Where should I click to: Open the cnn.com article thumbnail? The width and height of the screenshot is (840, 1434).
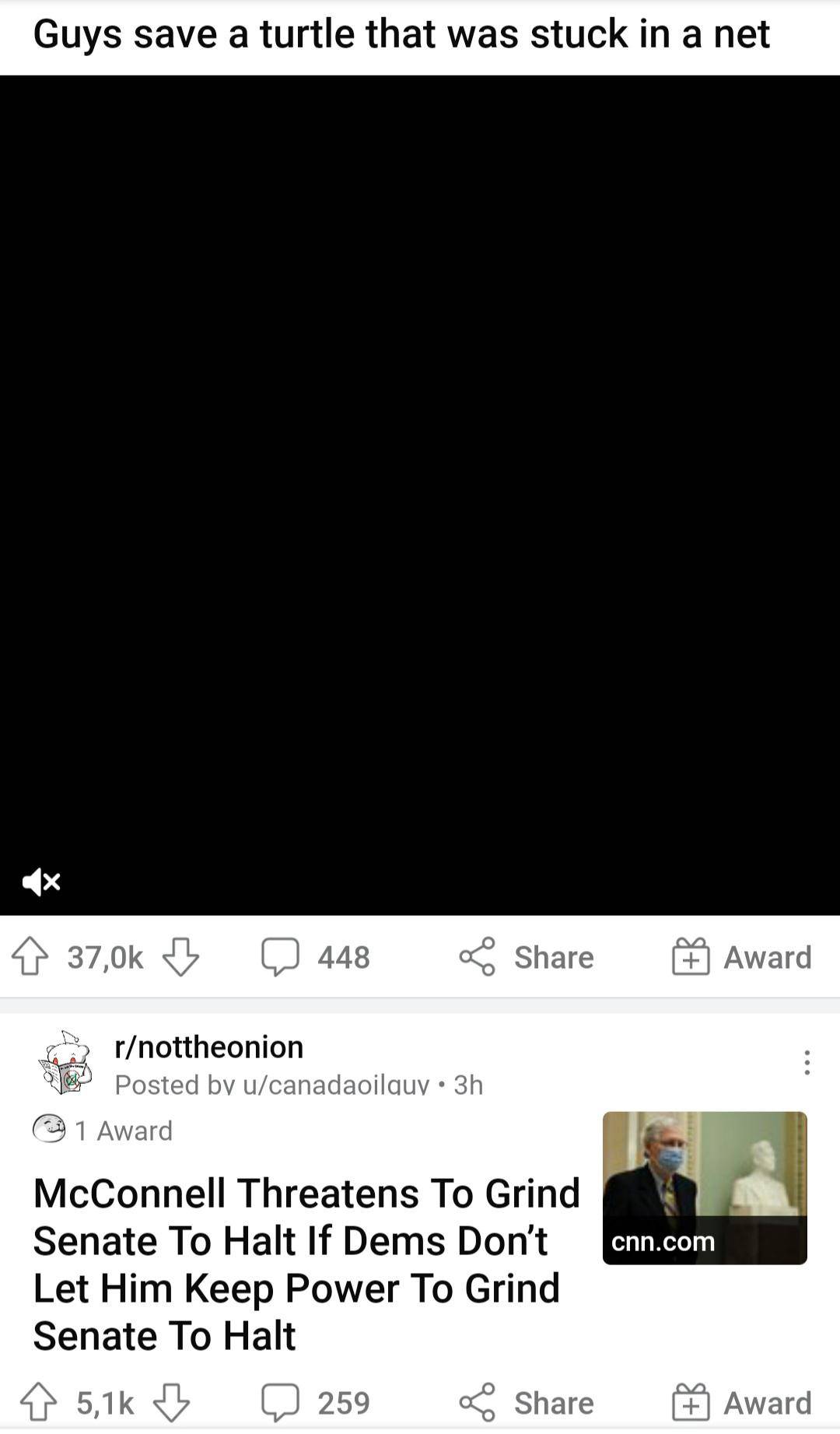coord(705,1187)
